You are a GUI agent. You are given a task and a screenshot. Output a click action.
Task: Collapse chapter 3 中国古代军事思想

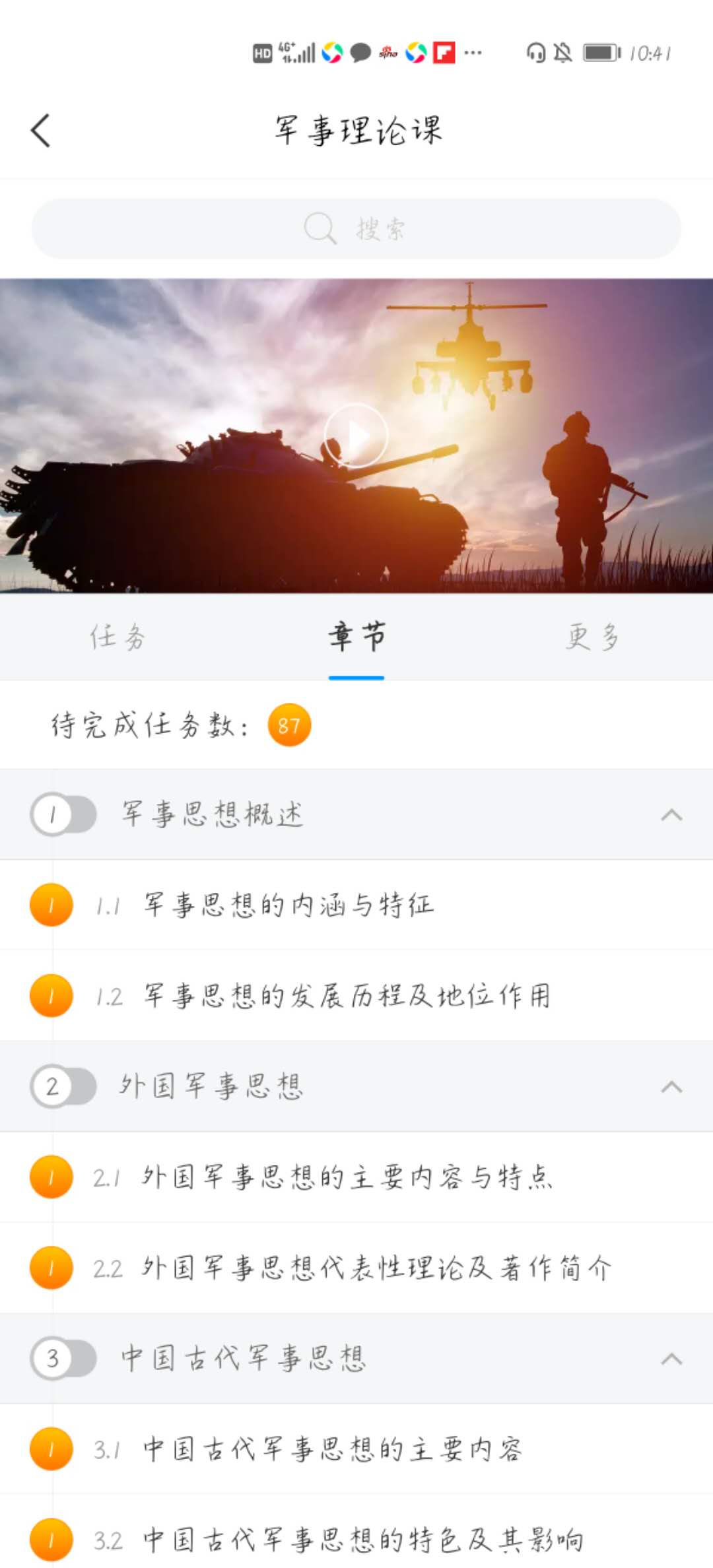pyautogui.click(x=671, y=1358)
